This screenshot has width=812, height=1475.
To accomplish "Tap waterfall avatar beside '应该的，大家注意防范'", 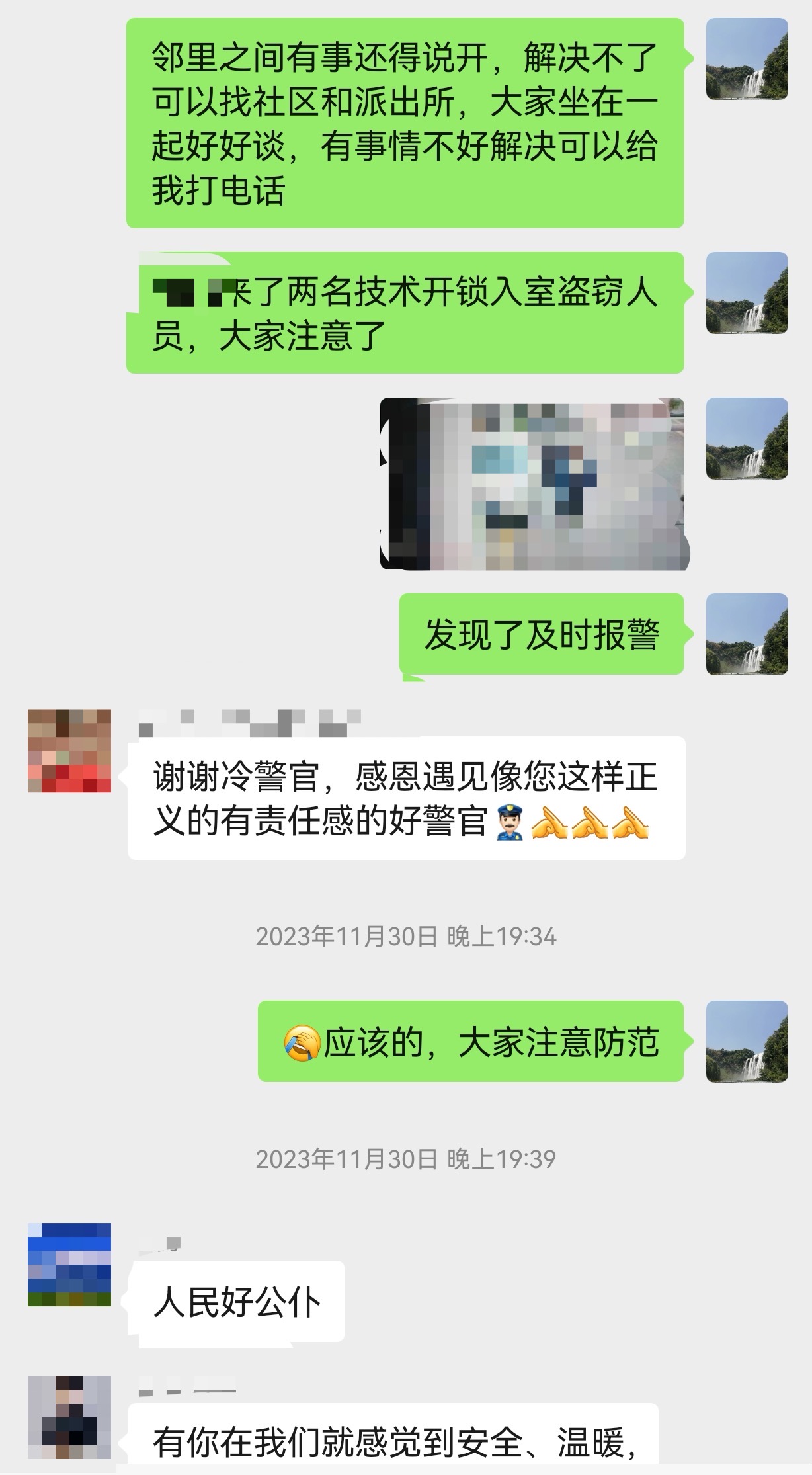I will [x=747, y=1042].
